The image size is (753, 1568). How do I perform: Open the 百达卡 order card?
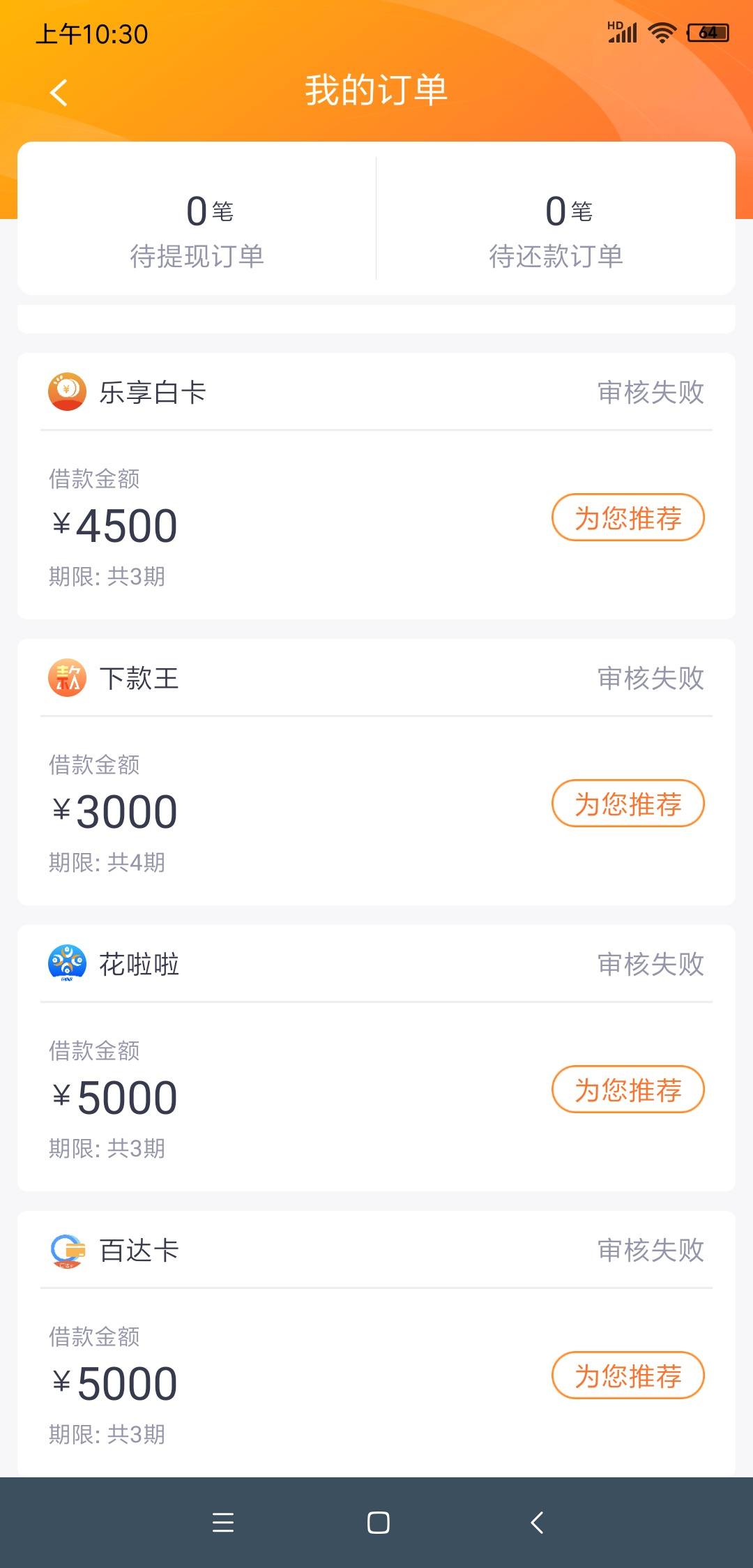(376, 1343)
